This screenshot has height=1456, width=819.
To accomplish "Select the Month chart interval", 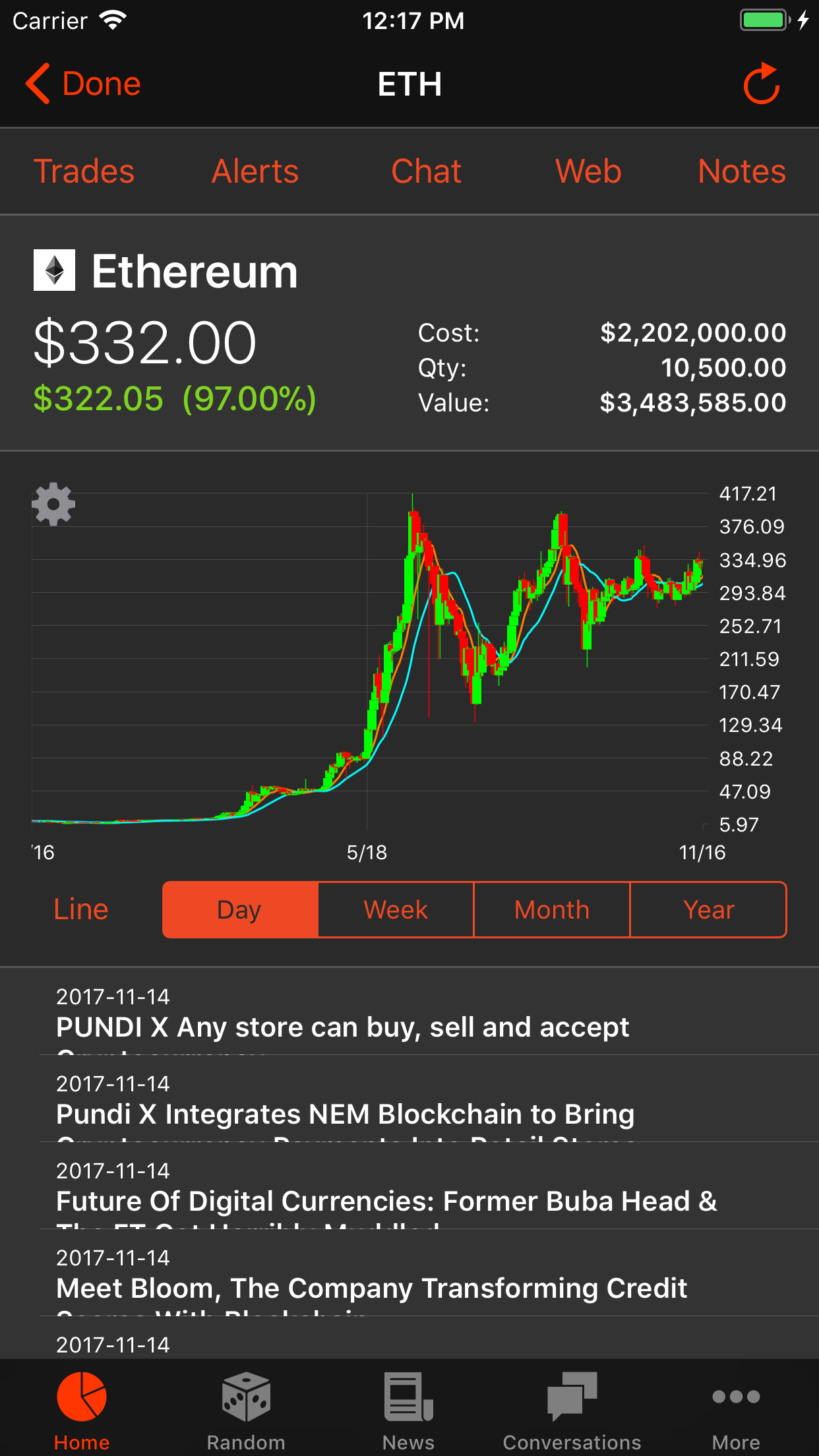I will [552, 910].
